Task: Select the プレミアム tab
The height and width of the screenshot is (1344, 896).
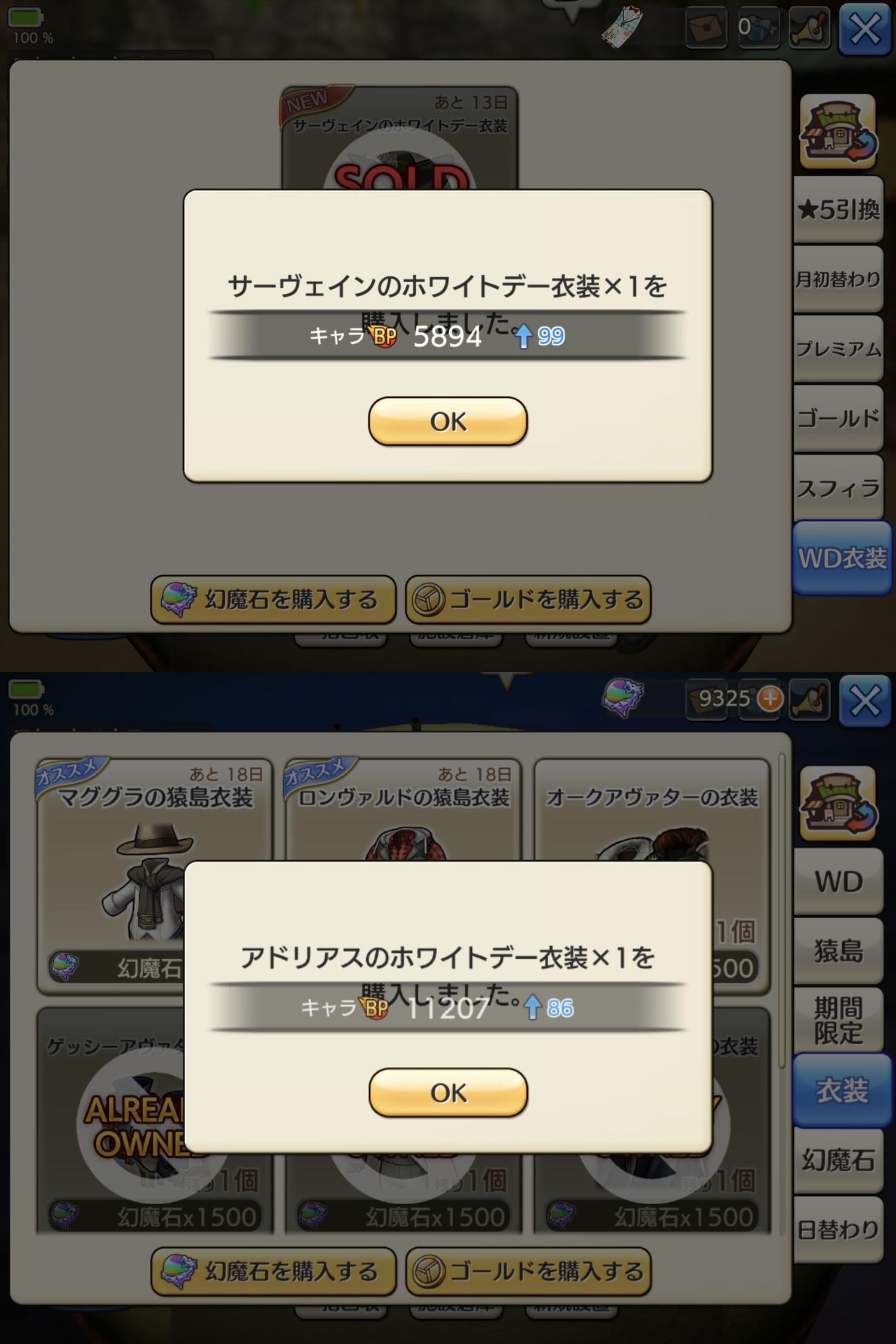Action: pos(838,349)
